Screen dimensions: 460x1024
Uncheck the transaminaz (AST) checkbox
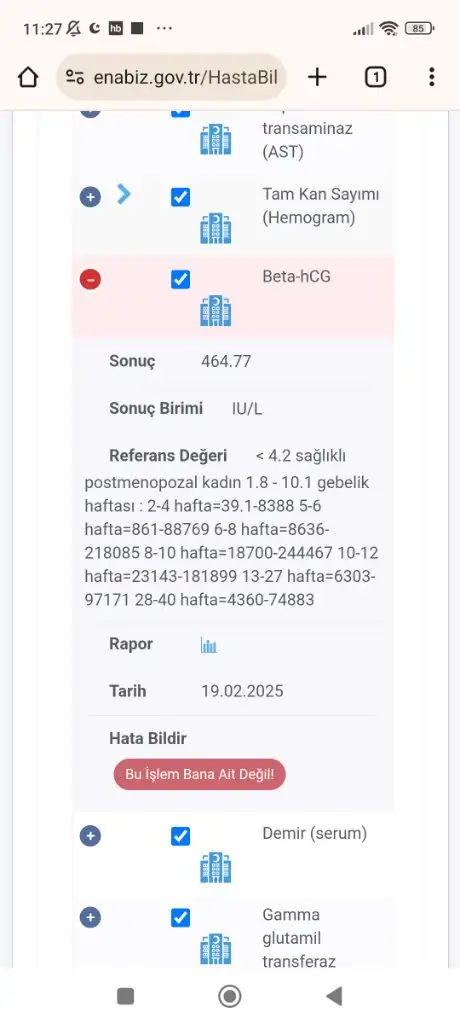pos(180,114)
